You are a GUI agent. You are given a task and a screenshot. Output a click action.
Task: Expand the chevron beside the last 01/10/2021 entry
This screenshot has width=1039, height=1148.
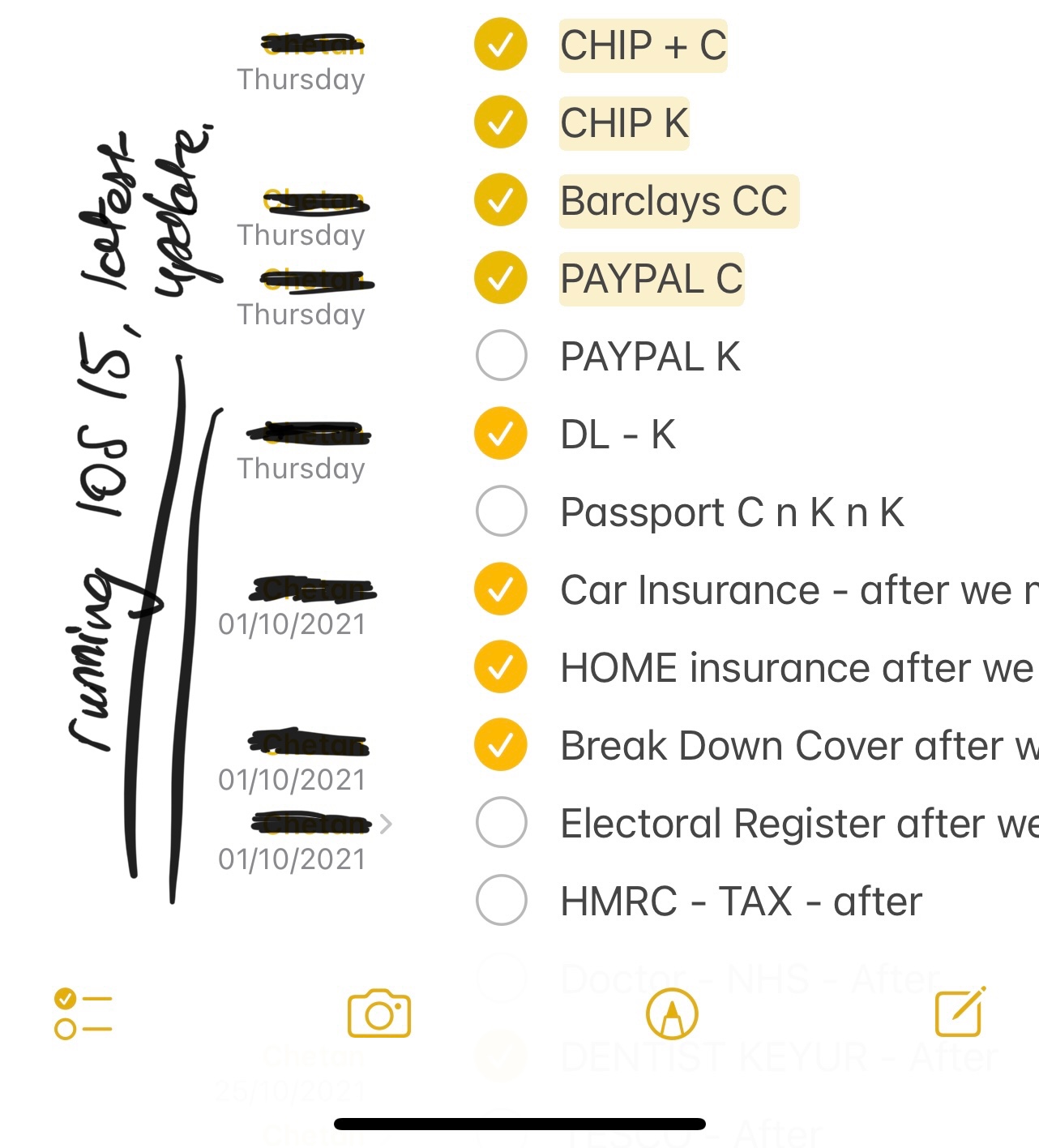click(386, 825)
